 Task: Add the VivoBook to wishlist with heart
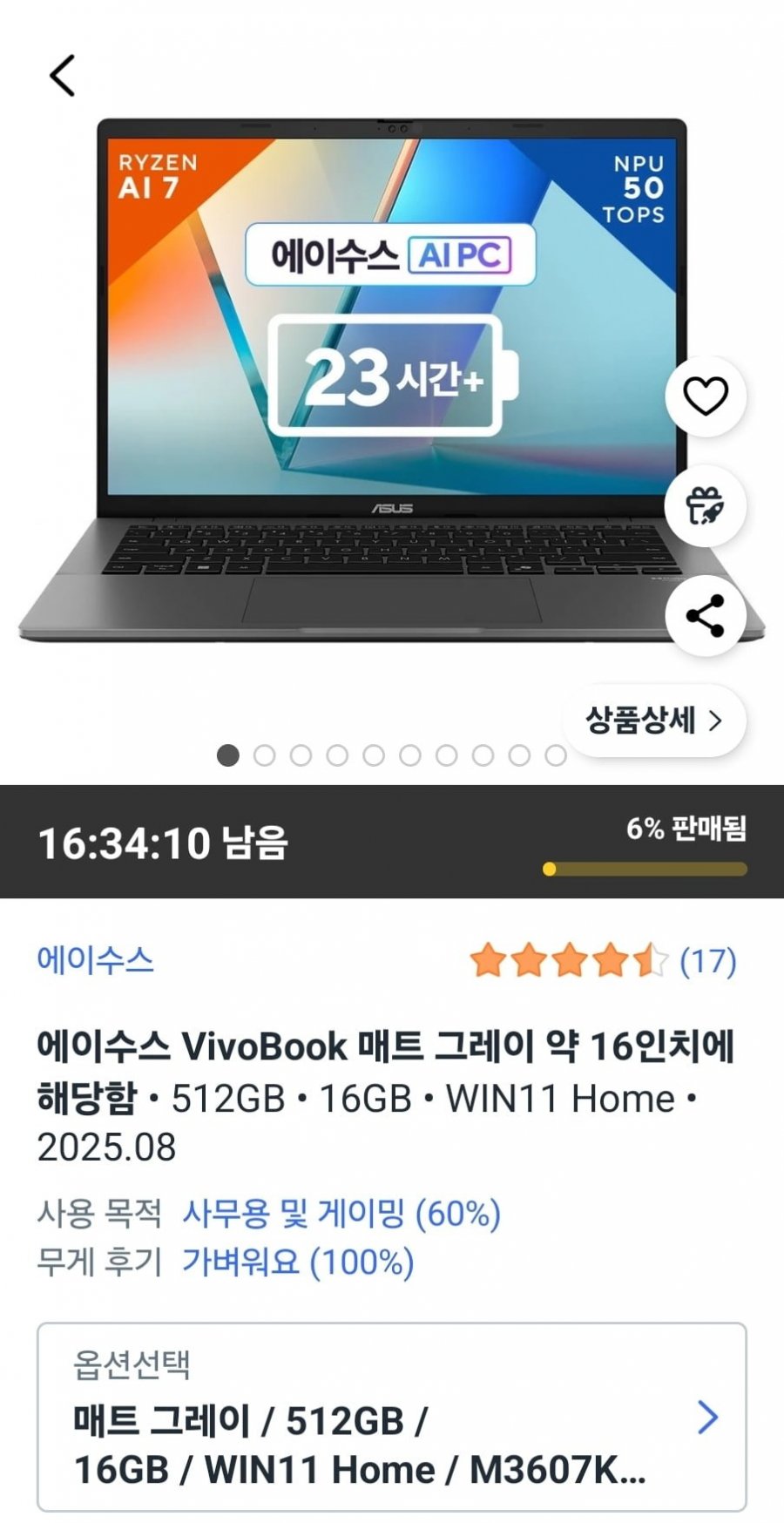point(705,396)
